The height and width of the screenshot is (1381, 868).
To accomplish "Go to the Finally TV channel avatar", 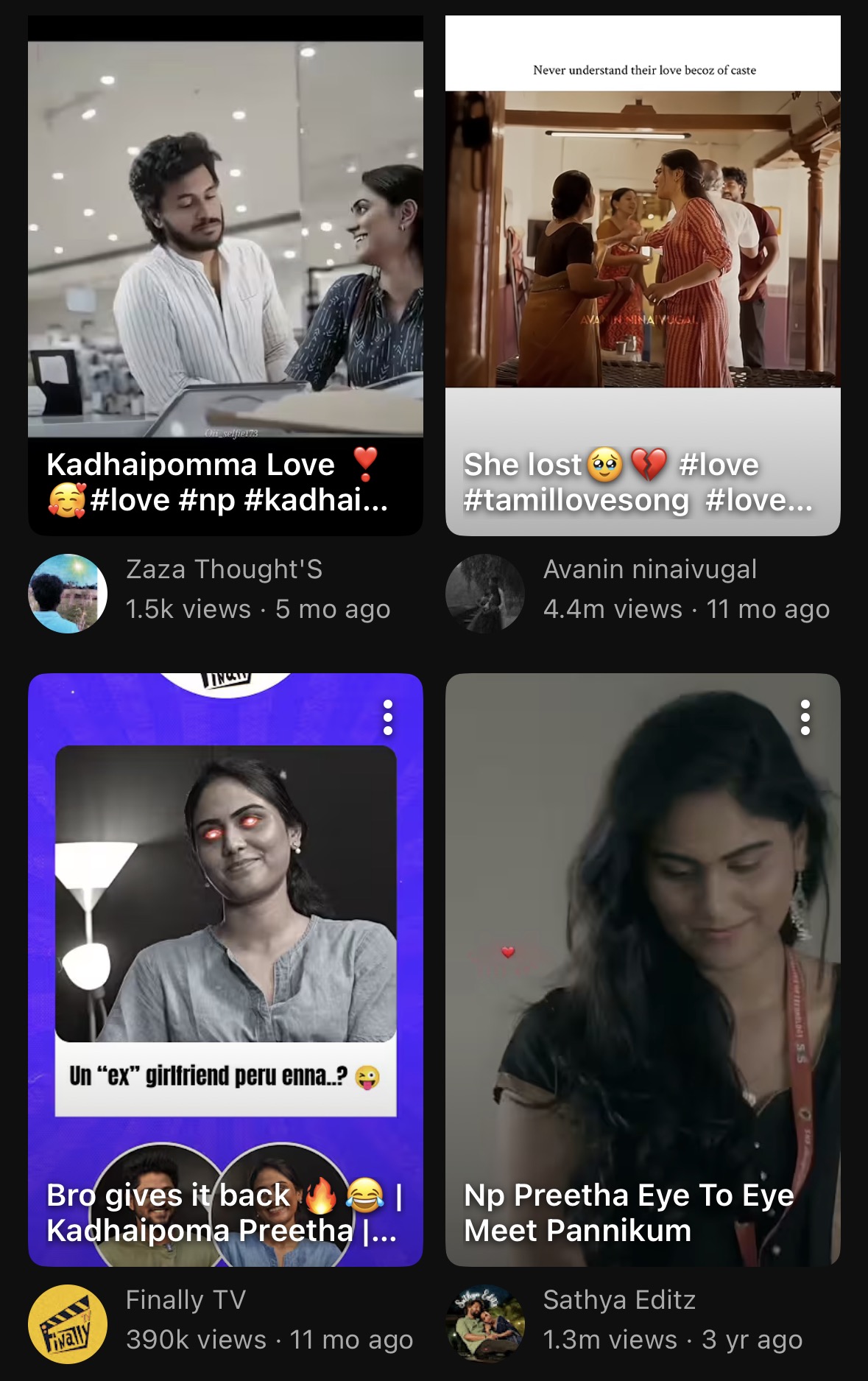I will point(68,1324).
